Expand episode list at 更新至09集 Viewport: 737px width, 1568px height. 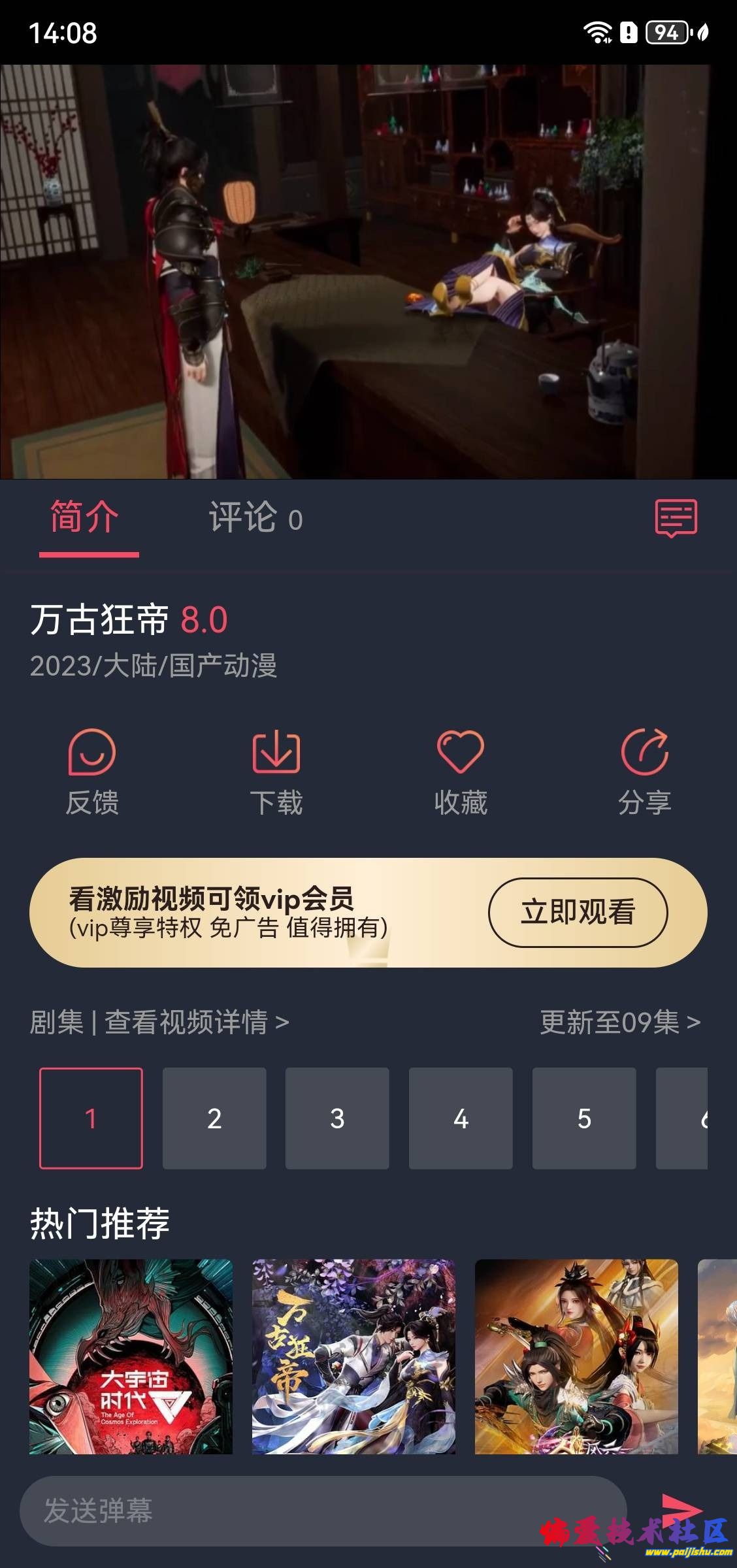(x=619, y=1022)
